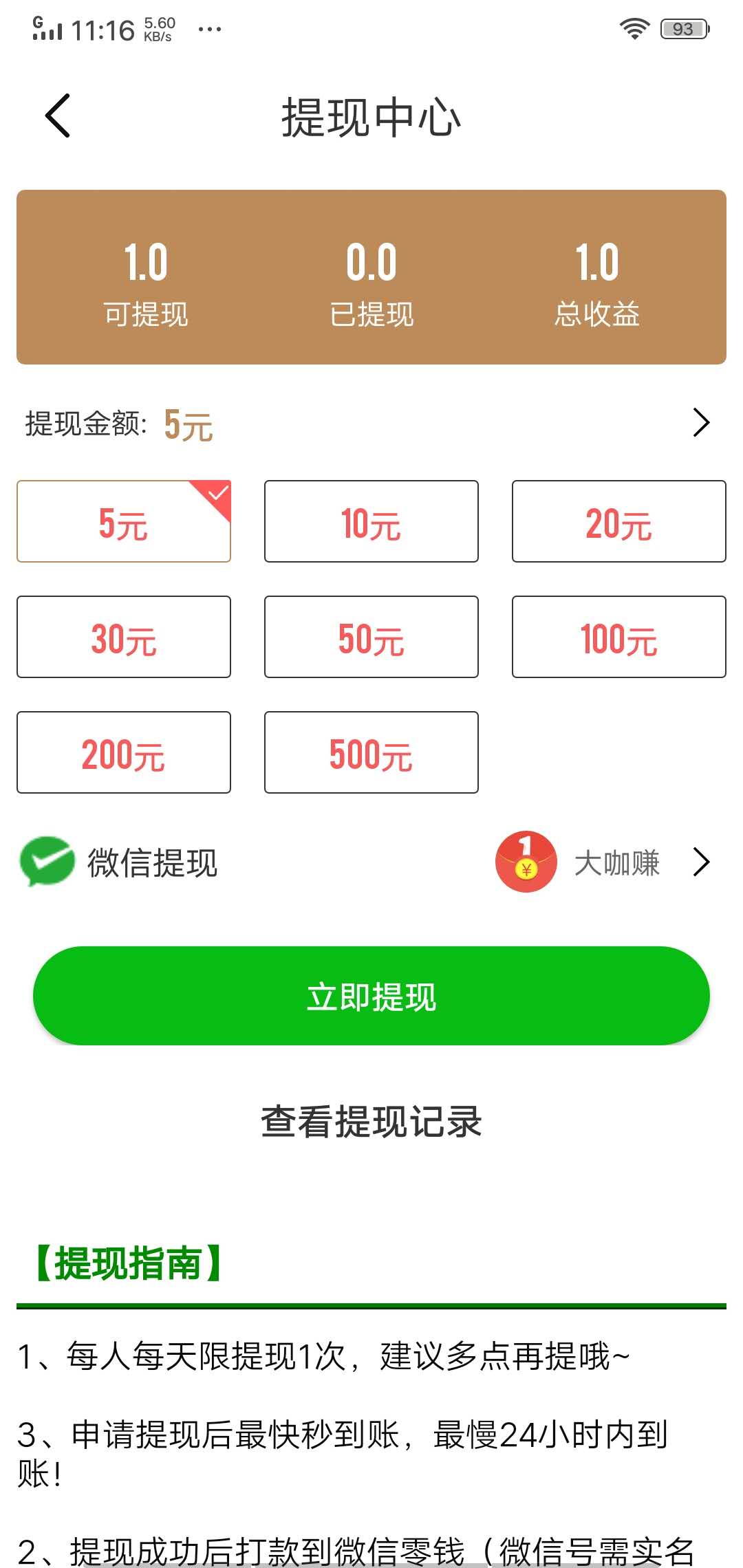
Task: Tap the brown balance summary banner
Action: [x=371, y=275]
